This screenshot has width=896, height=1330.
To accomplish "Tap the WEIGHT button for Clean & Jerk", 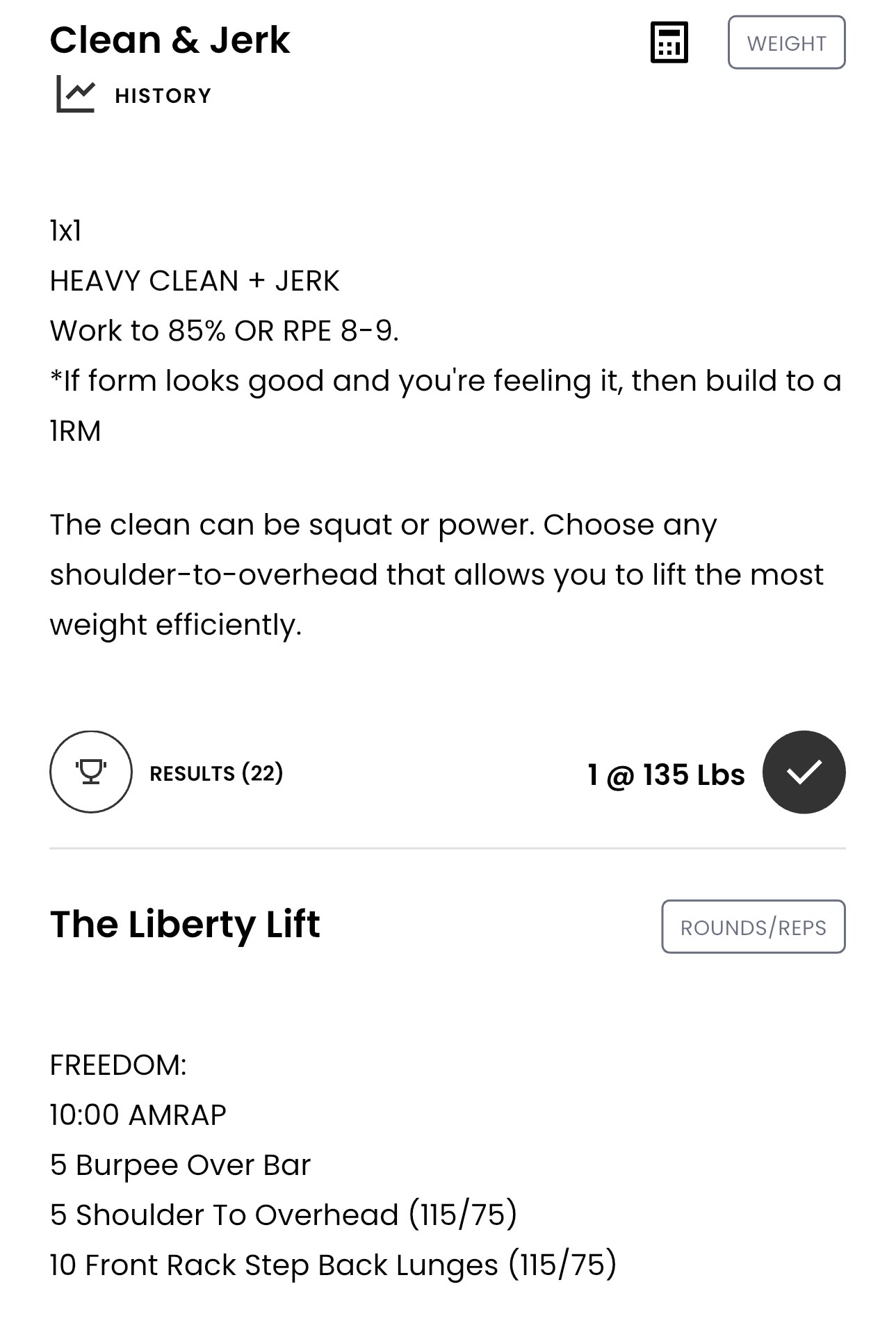I will click(786, 42).
